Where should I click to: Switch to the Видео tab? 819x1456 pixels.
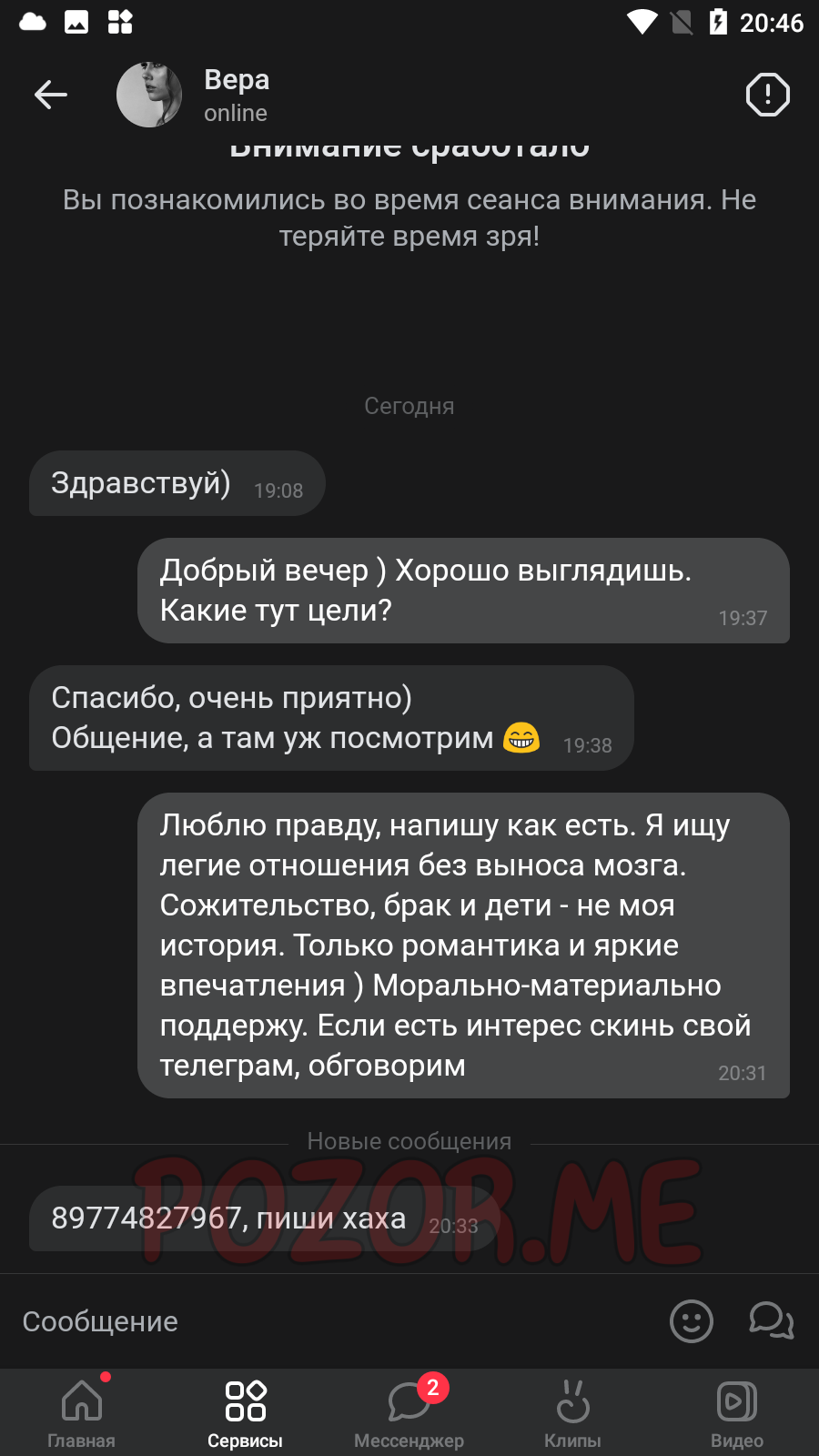click(737, 1413)
